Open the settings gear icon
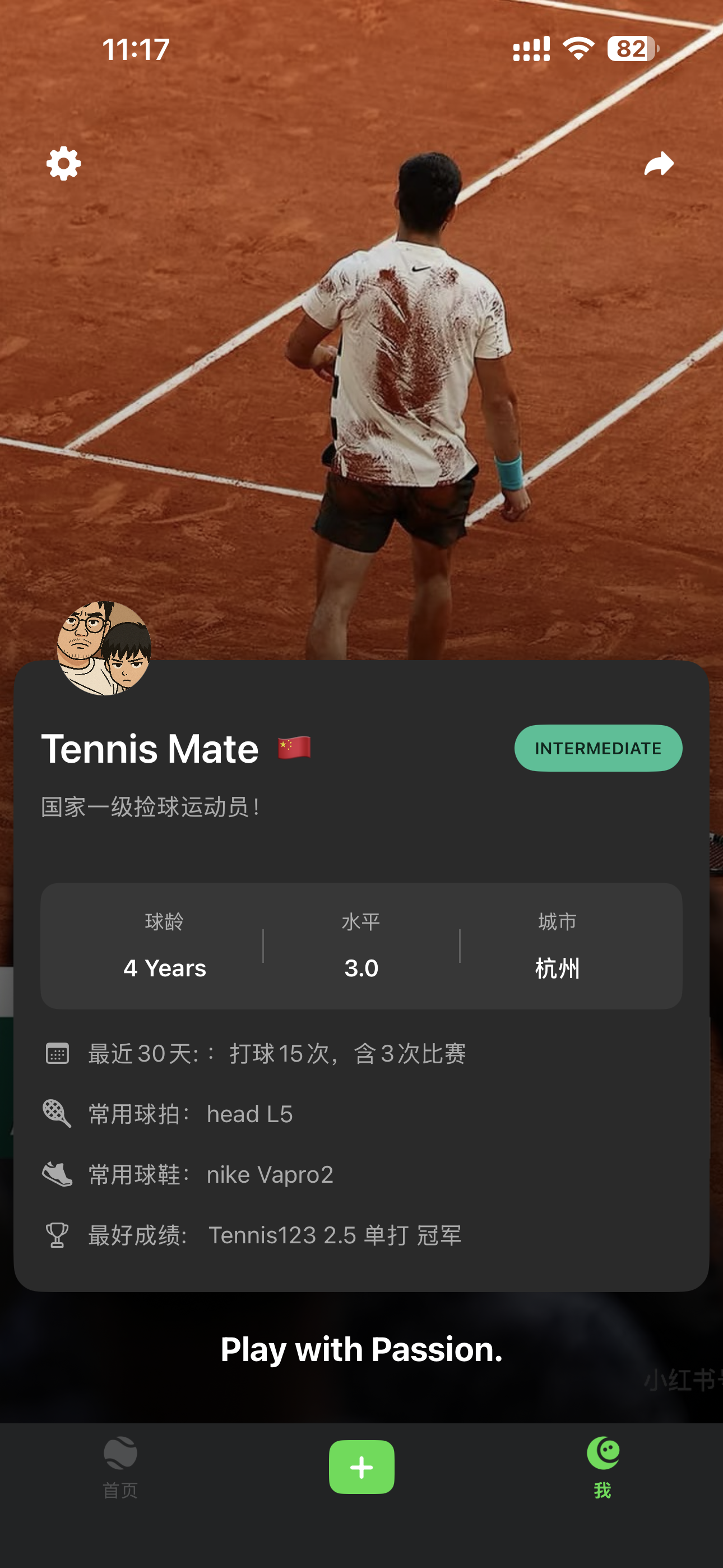The image size is (723, 1568). coord(63,163)
